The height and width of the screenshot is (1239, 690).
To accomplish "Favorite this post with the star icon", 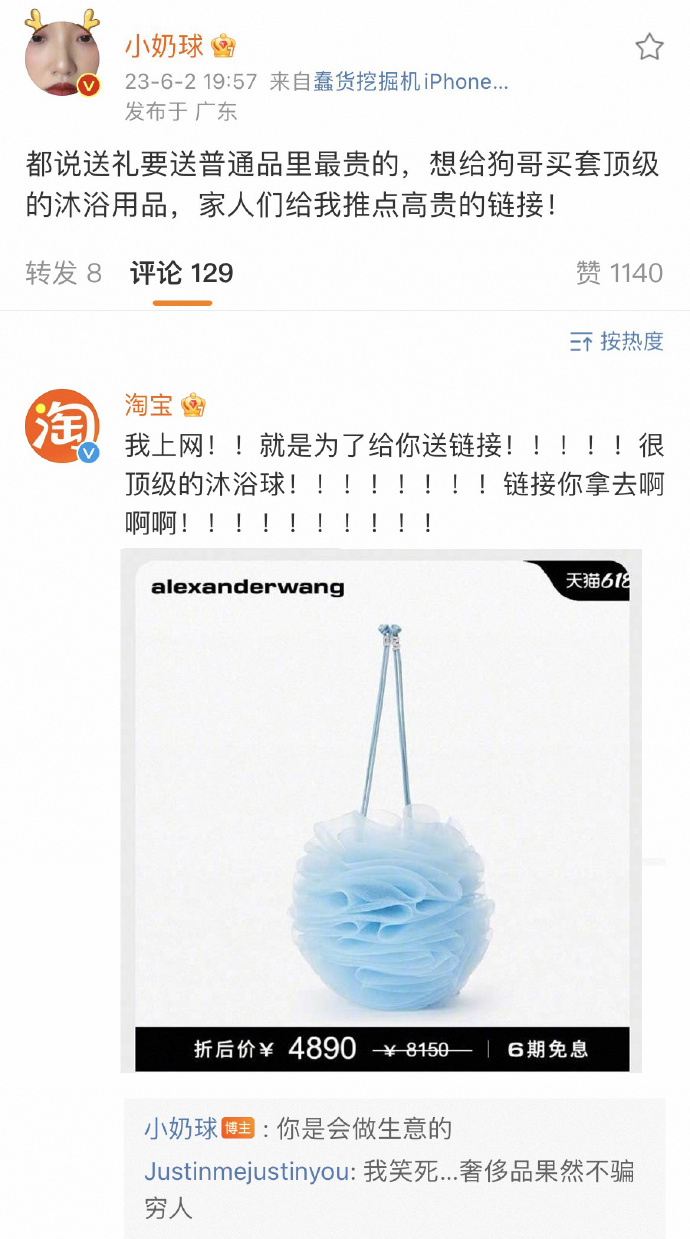I will pyautogui.click(x=649, y=47).
